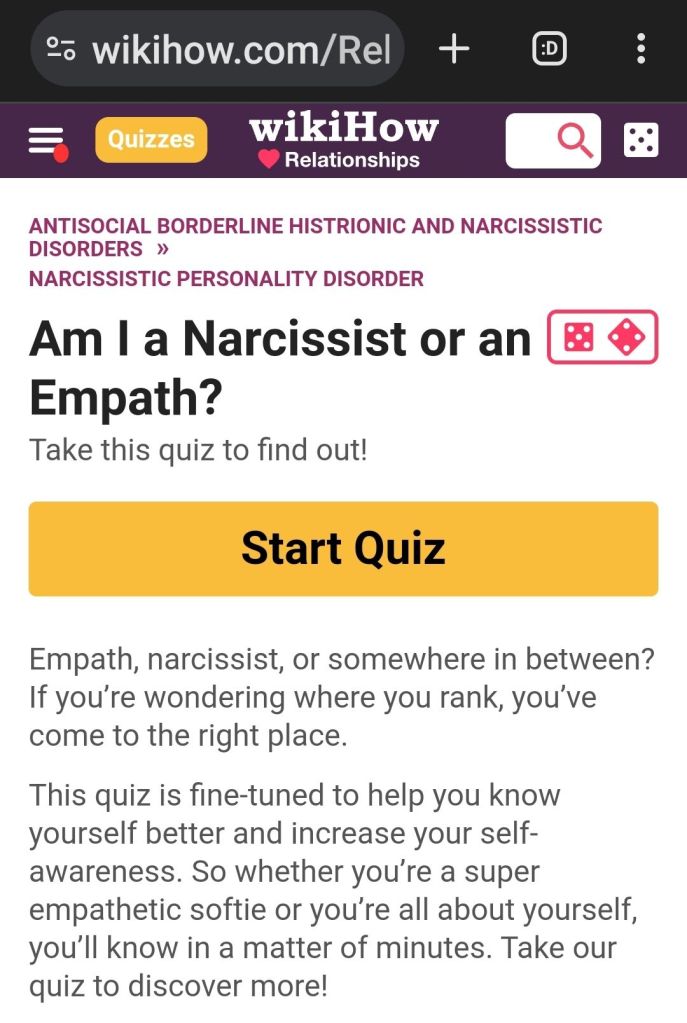Open a new browser tab

click(x=454, y=48)
